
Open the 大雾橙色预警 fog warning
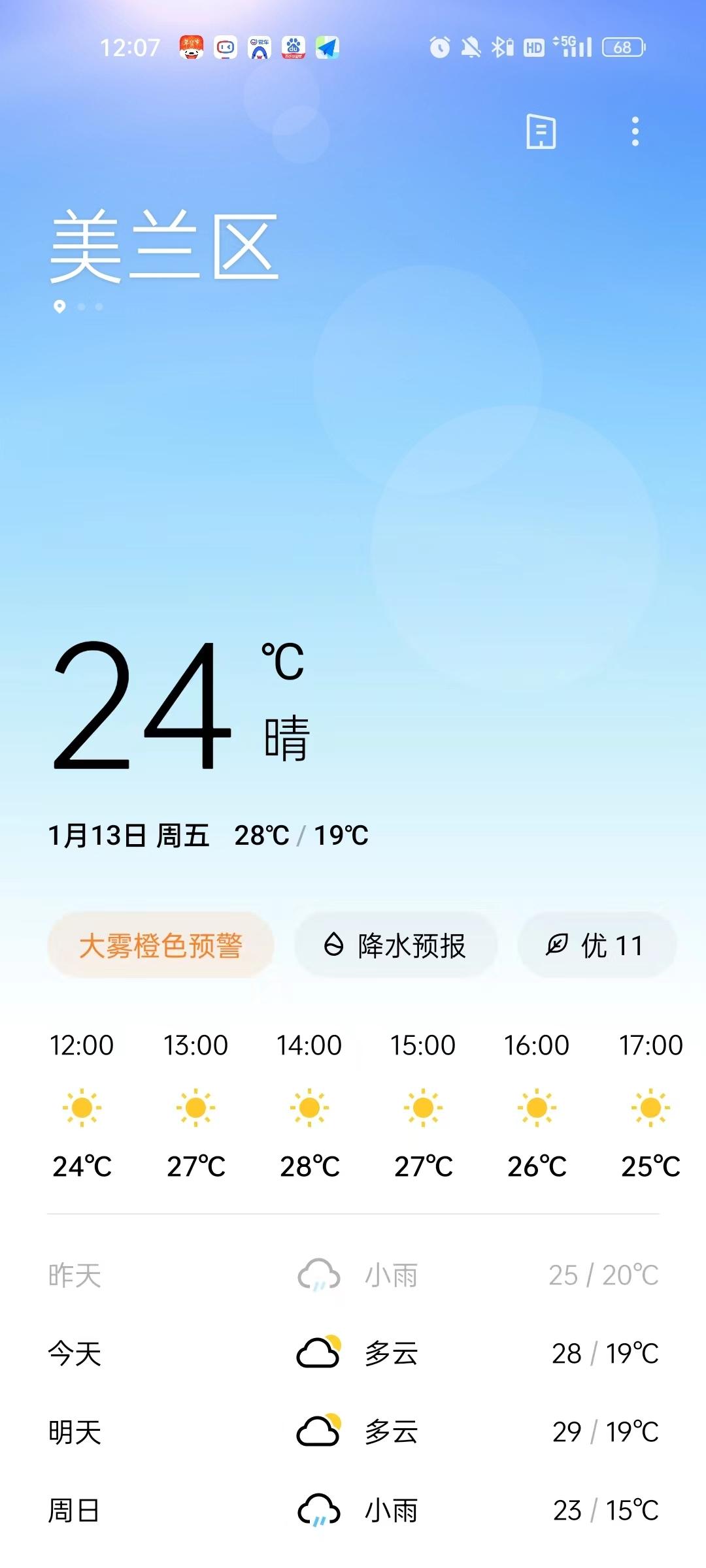[161, 945]
